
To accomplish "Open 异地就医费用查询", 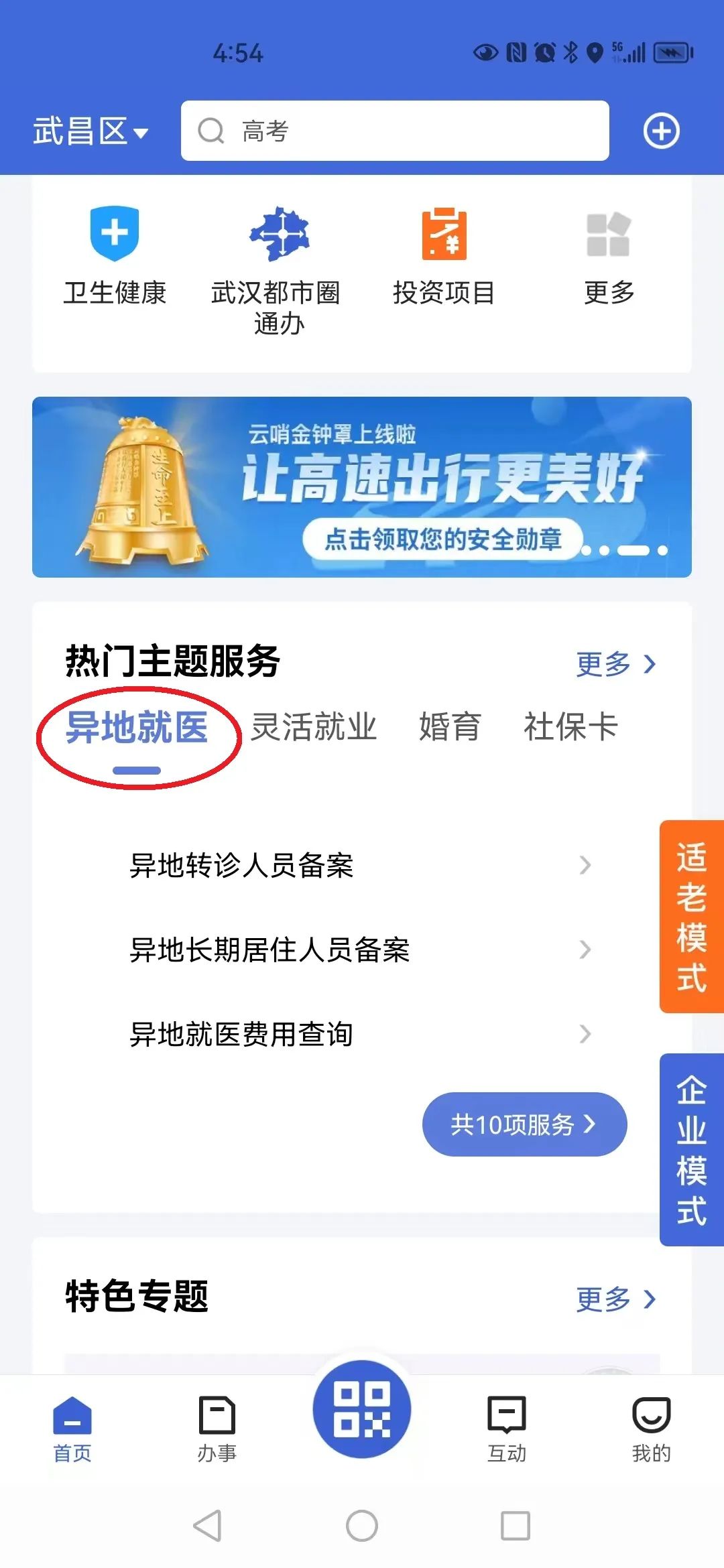I will [x=361, y=1034].
